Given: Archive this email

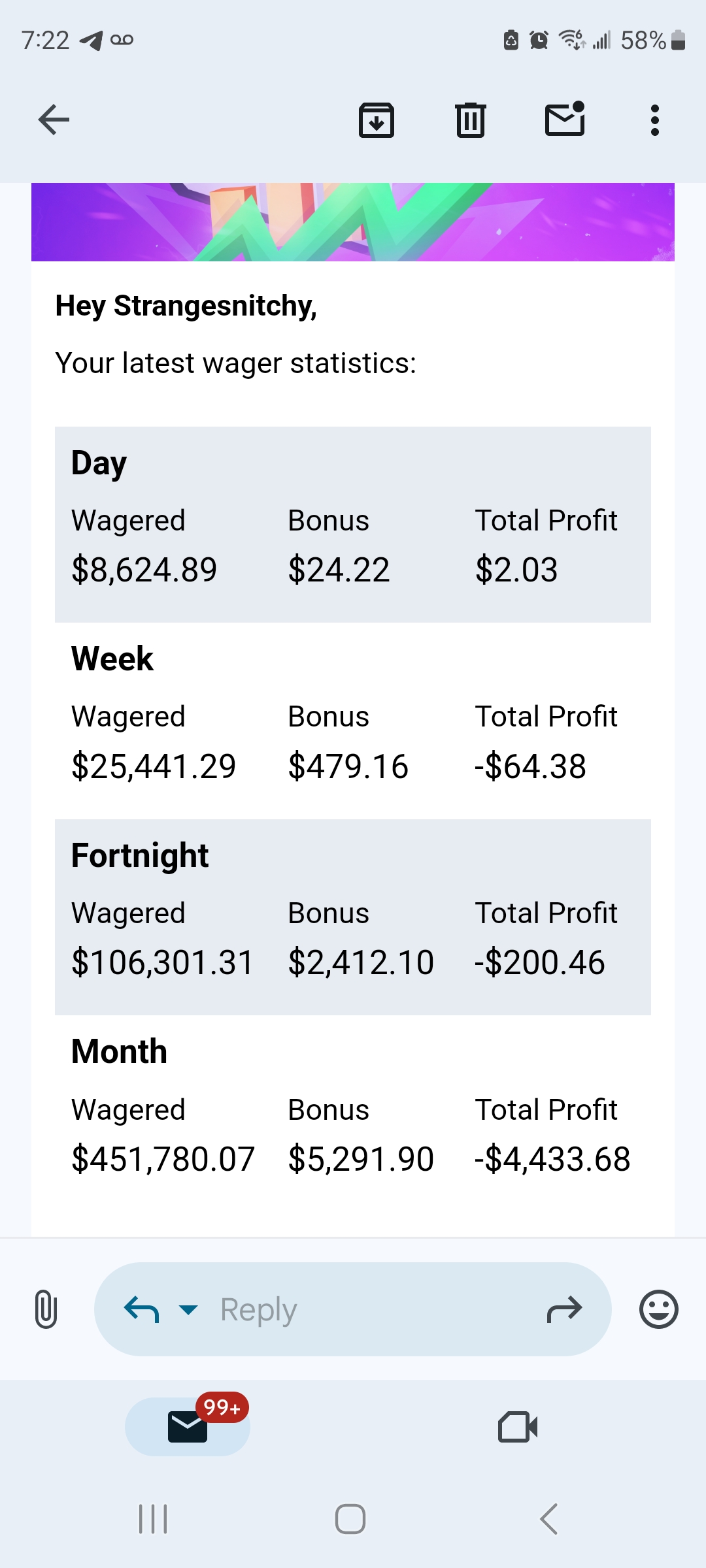Looking at the screenshot, I should click(x=377, y=120).
